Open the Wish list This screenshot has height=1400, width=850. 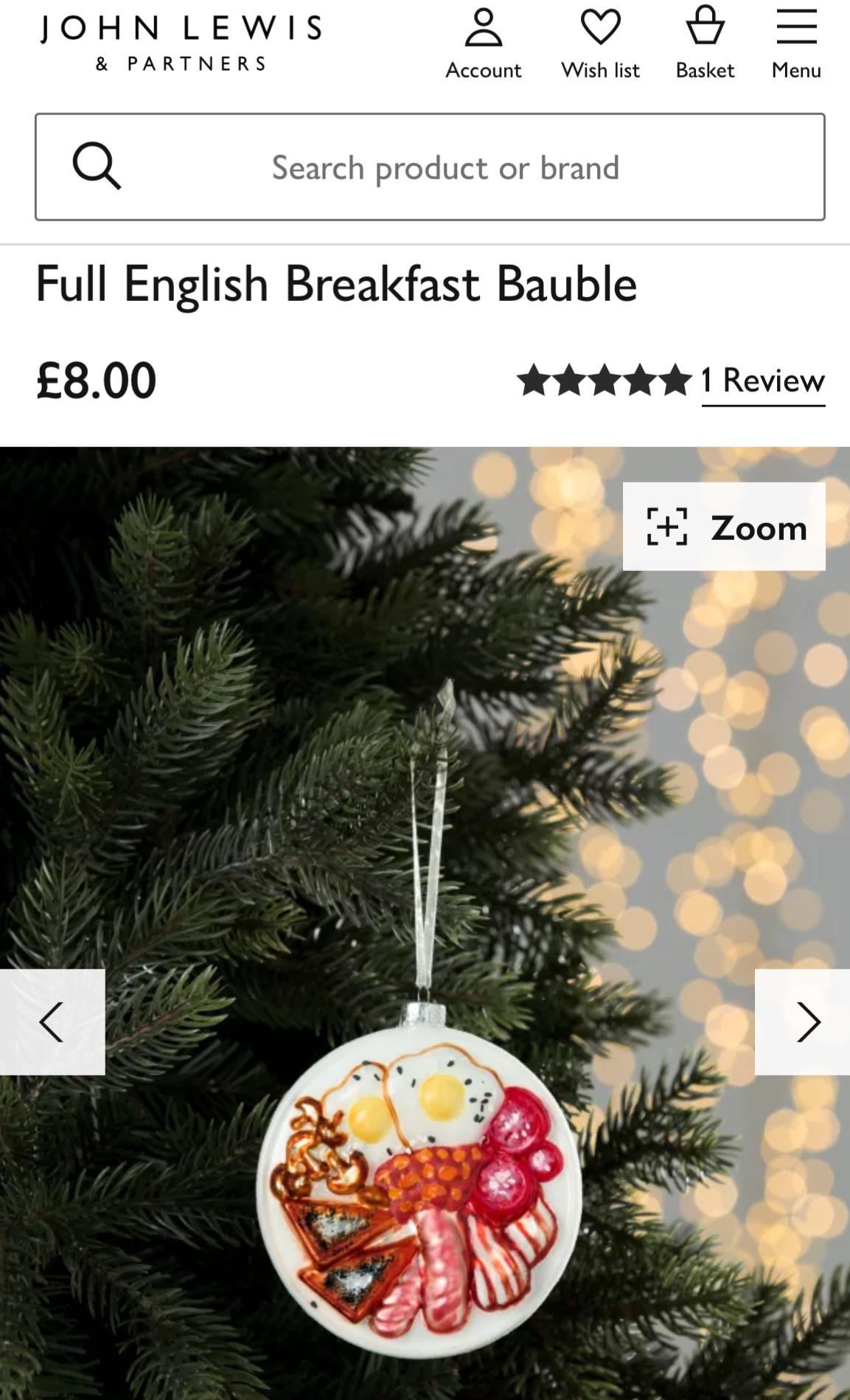click(x=600, y=44)
